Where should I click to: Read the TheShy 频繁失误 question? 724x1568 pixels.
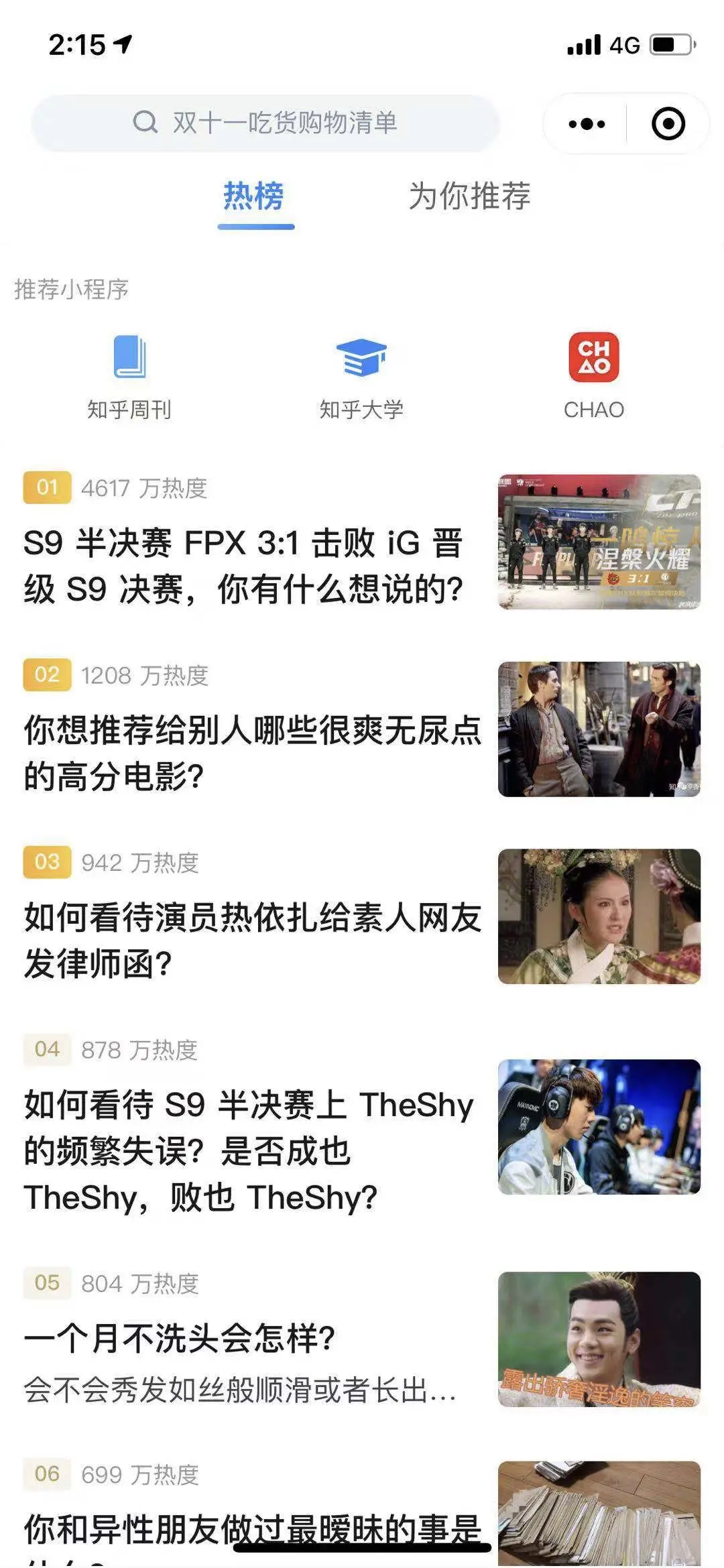[249, 1150]
